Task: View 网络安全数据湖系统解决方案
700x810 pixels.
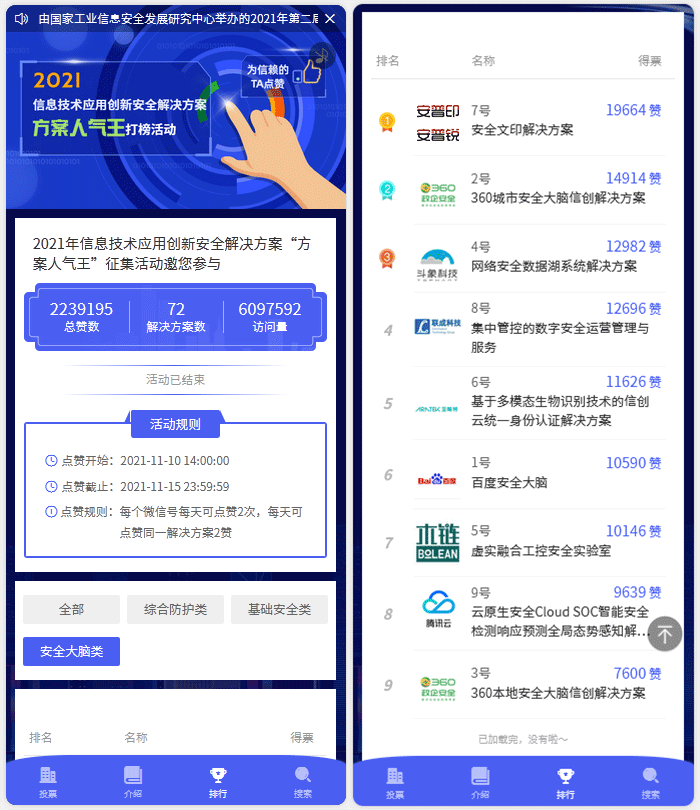Action: tap(553, 266)
